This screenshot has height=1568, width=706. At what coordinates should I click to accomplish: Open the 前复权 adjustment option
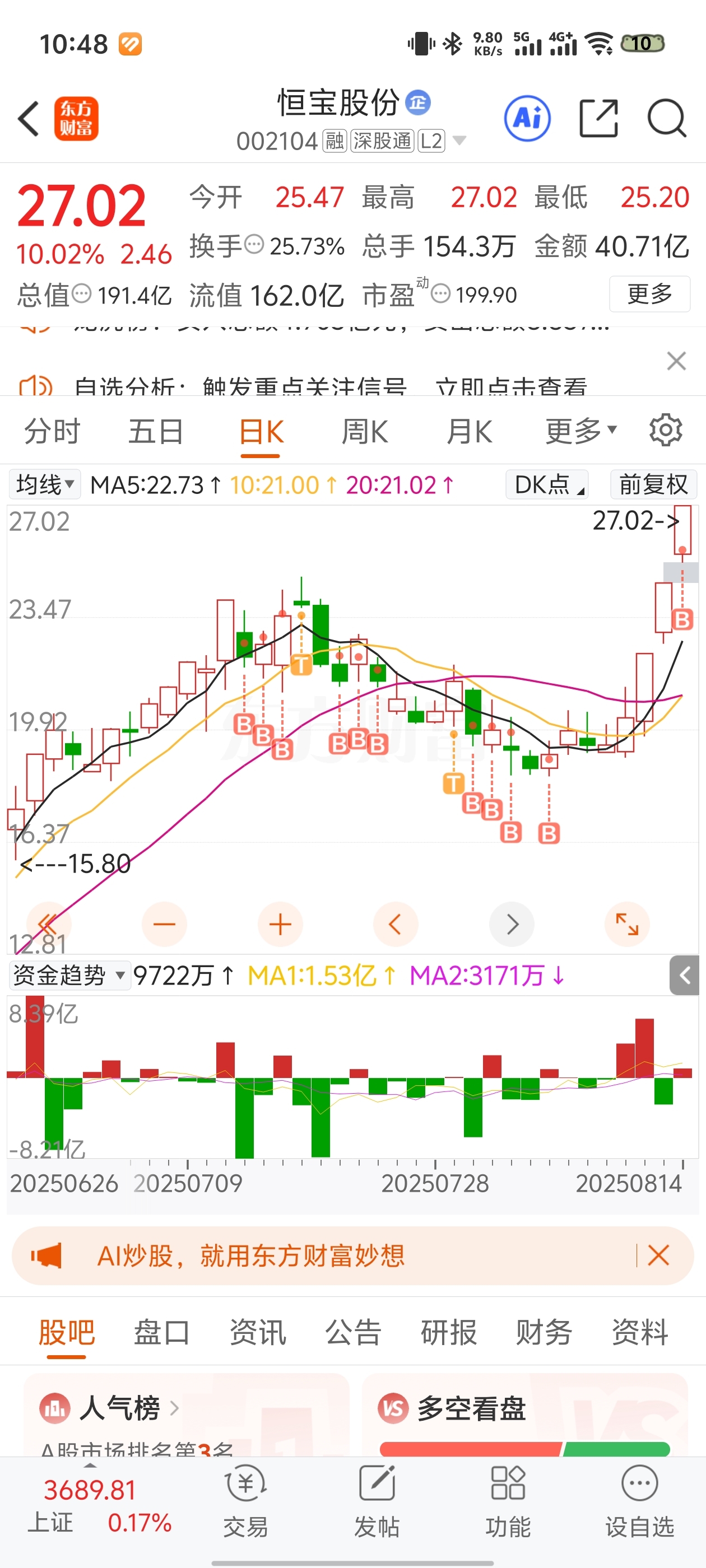click(654, 484)
